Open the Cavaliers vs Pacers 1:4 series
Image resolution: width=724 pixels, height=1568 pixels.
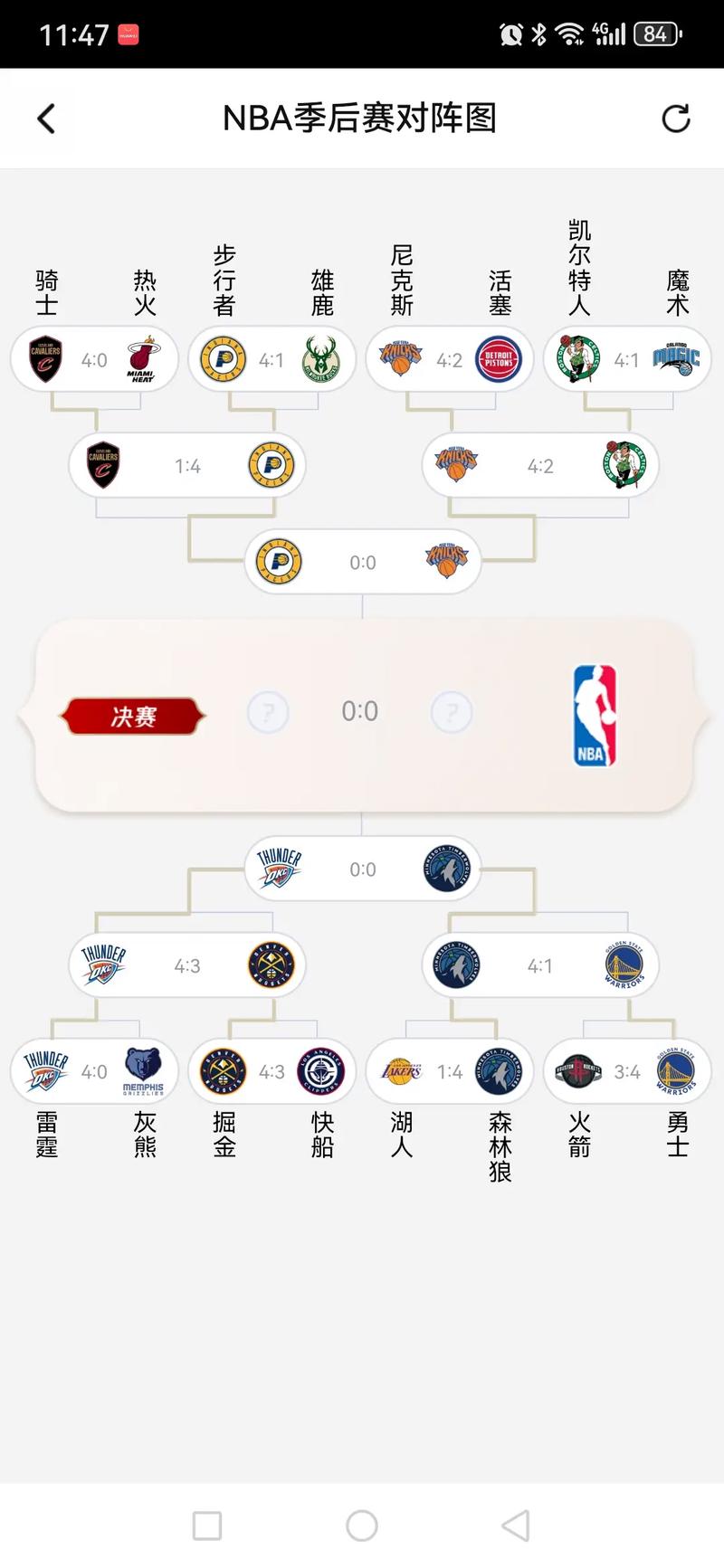coord(187,466)
